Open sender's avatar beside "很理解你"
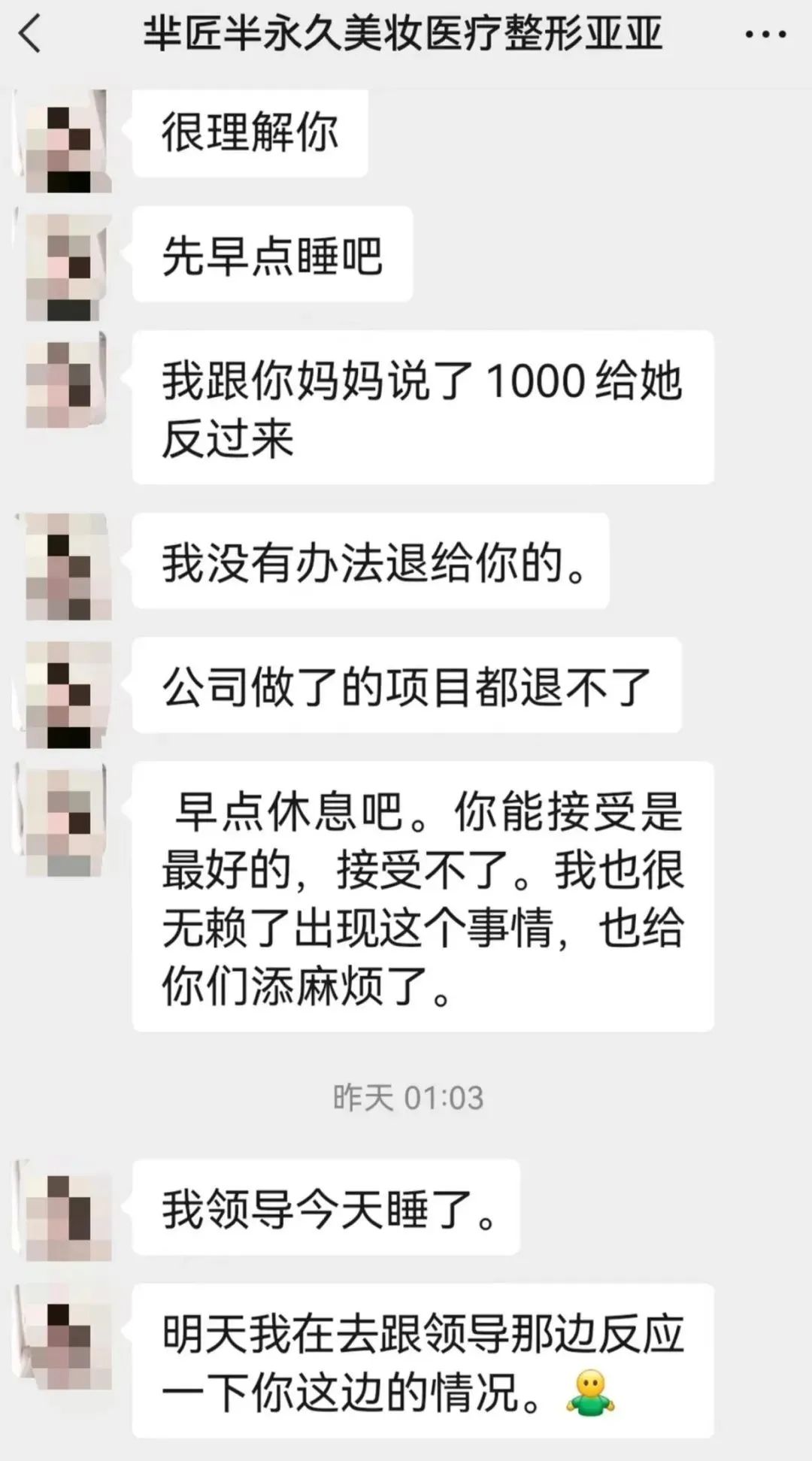 click(x=64, y=140)
